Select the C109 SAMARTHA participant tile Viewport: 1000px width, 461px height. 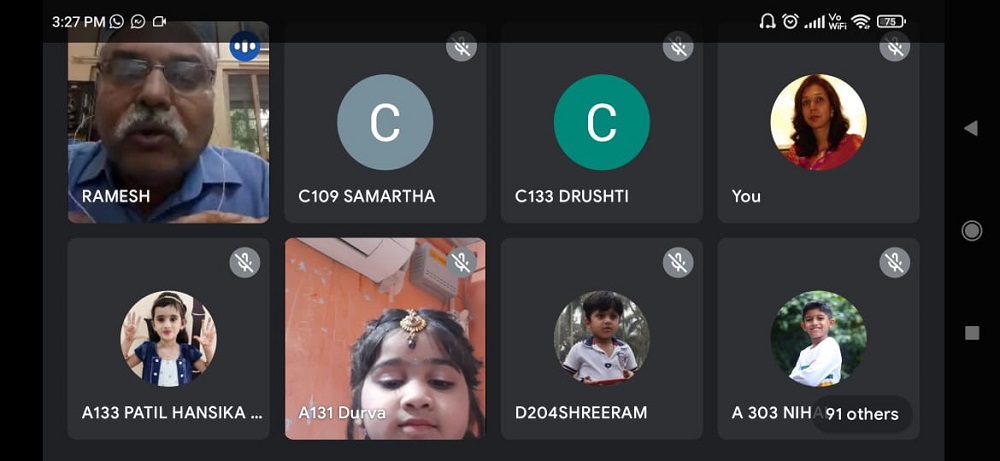(385, 122)
